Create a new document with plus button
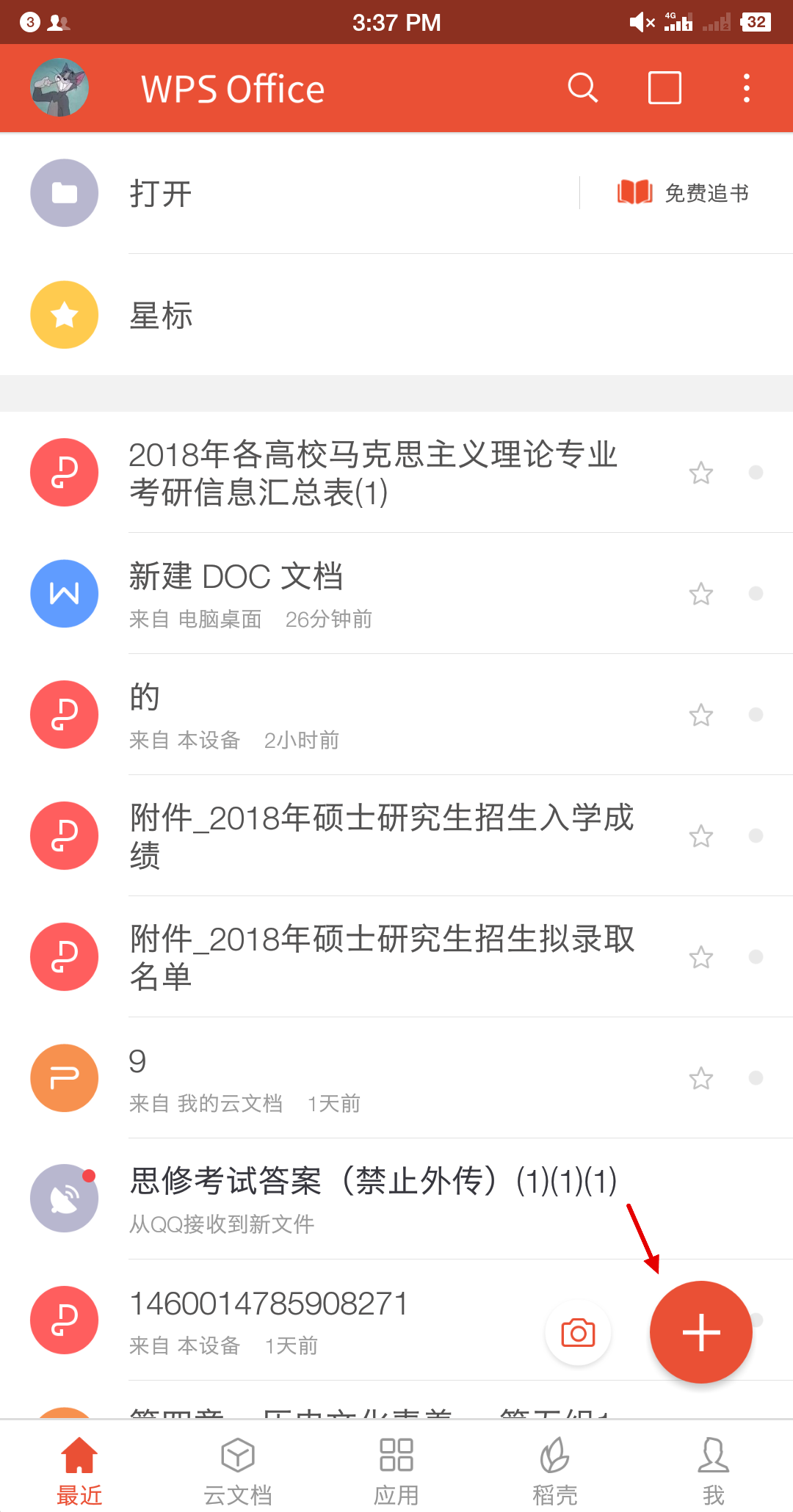The height and width of the screenshot is (1512, 793). coord(700,1332)
